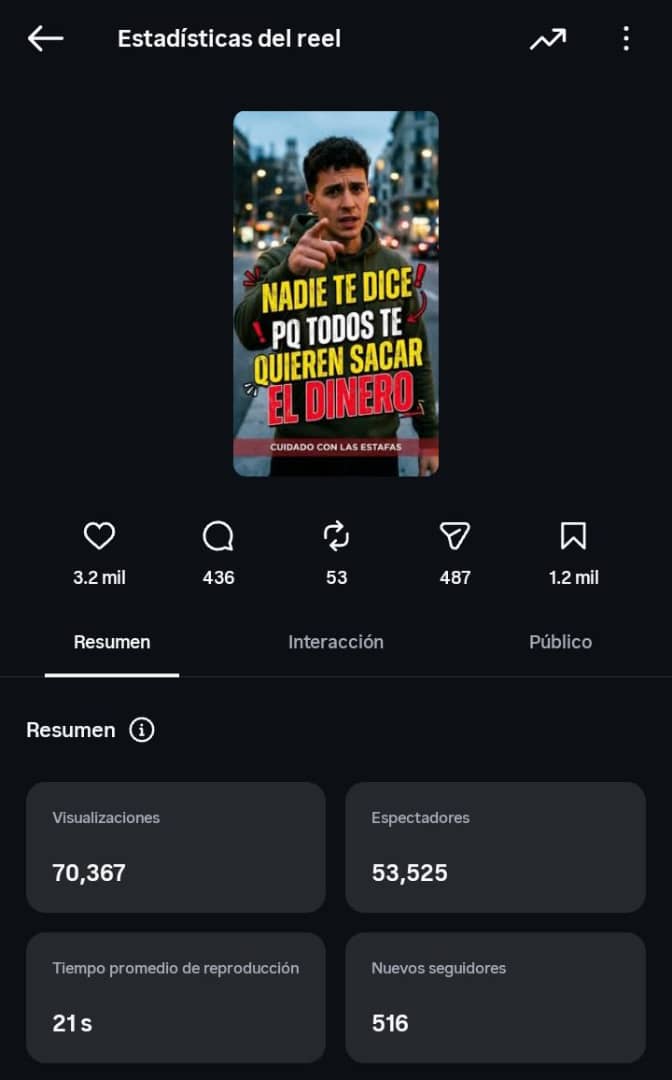Open the trending boost arrow icon
Screen dimensions: 672x1080
(548, 39)
